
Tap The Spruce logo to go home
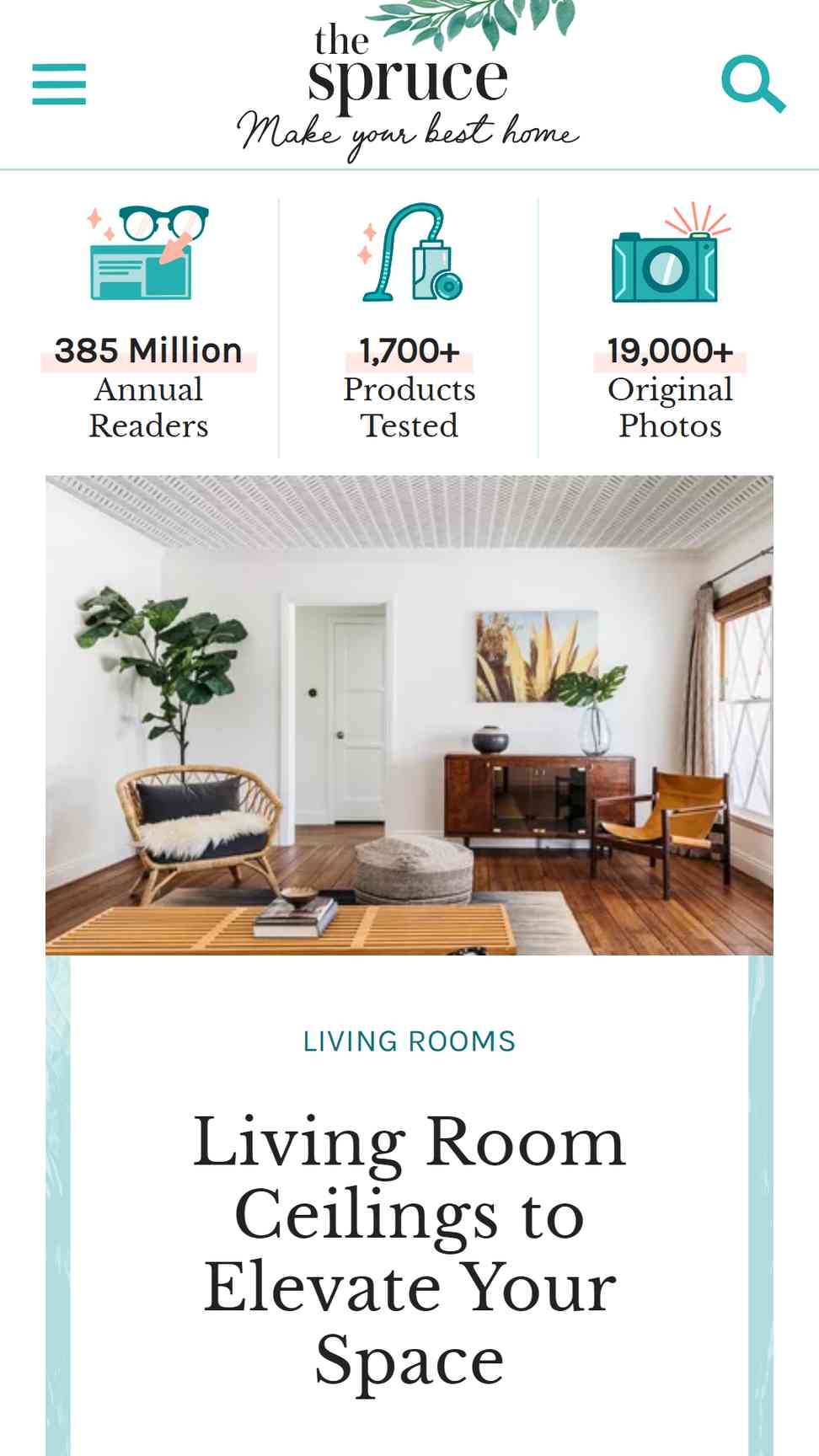coord(409,82)
